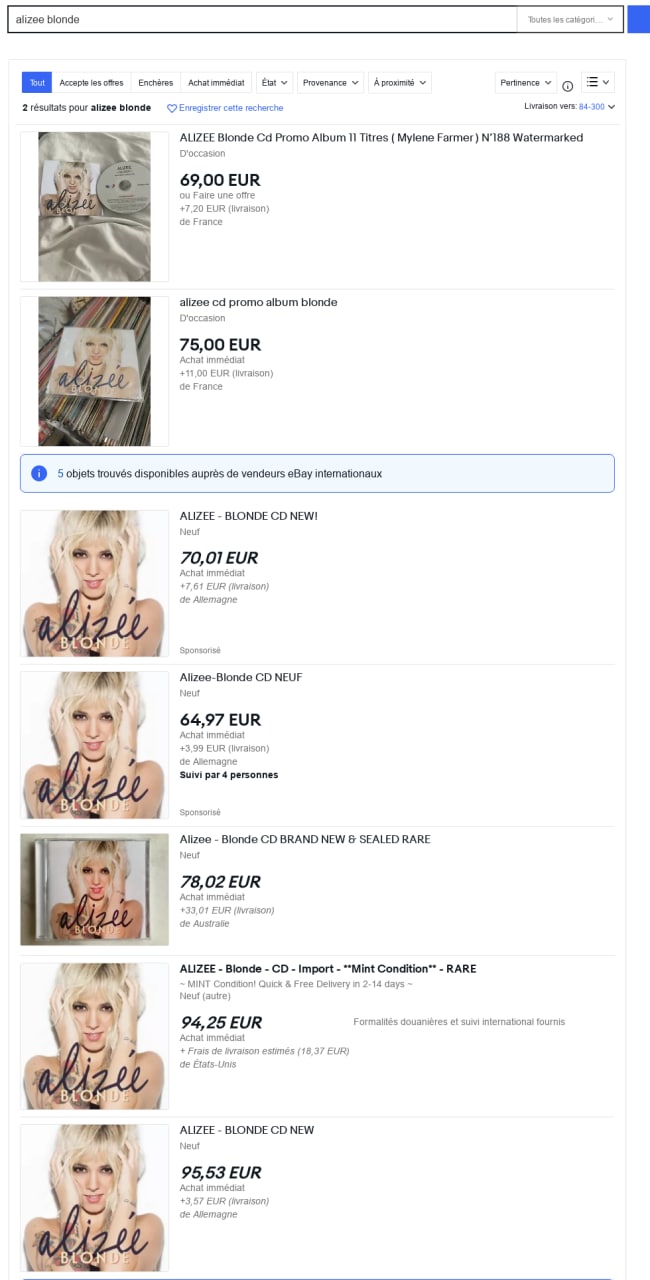Switch to the Enchères filter
The height and width of the screenshot is (1280, 650).
click(155, 83)
